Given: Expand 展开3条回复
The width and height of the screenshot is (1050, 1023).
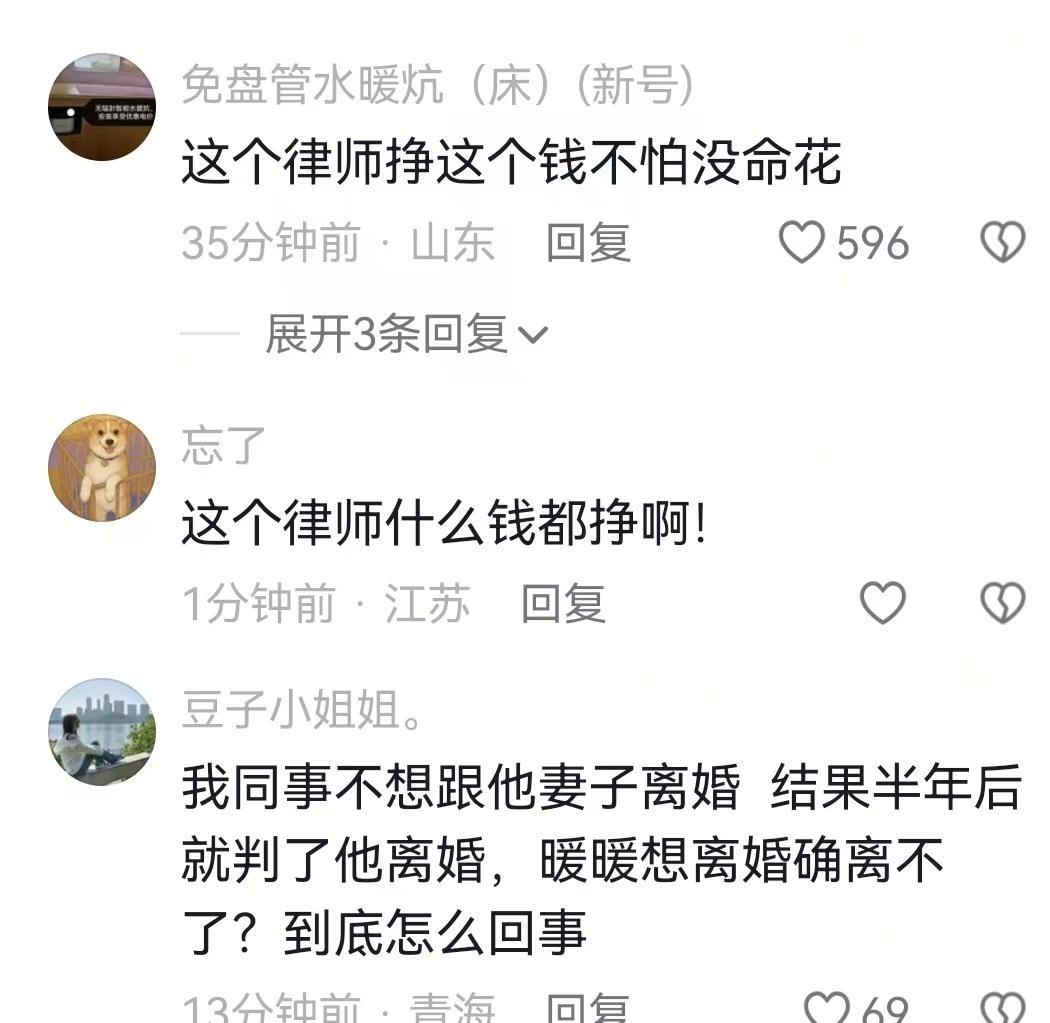Looking at the screenshot, I should click(406, 335).
